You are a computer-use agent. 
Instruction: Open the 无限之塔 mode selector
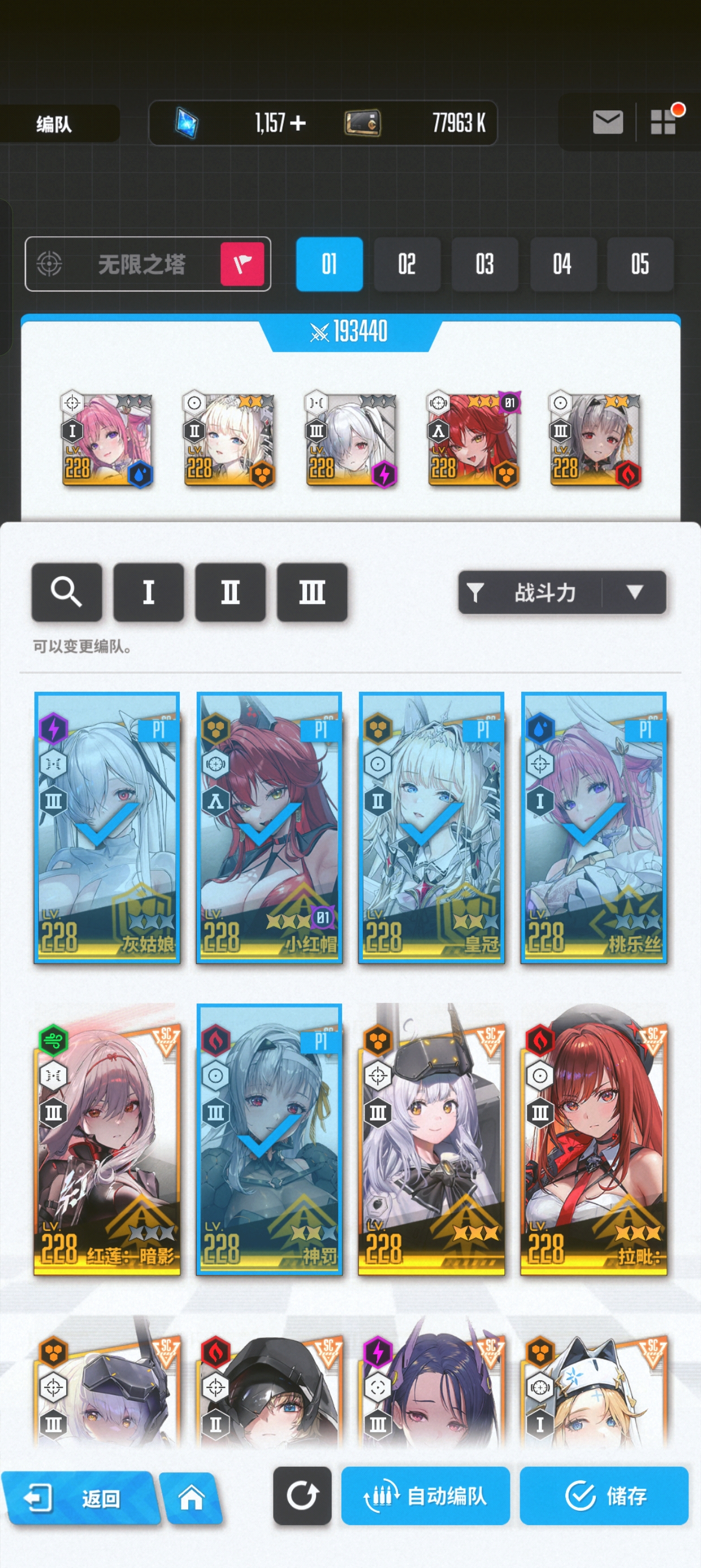click(147, 264)
